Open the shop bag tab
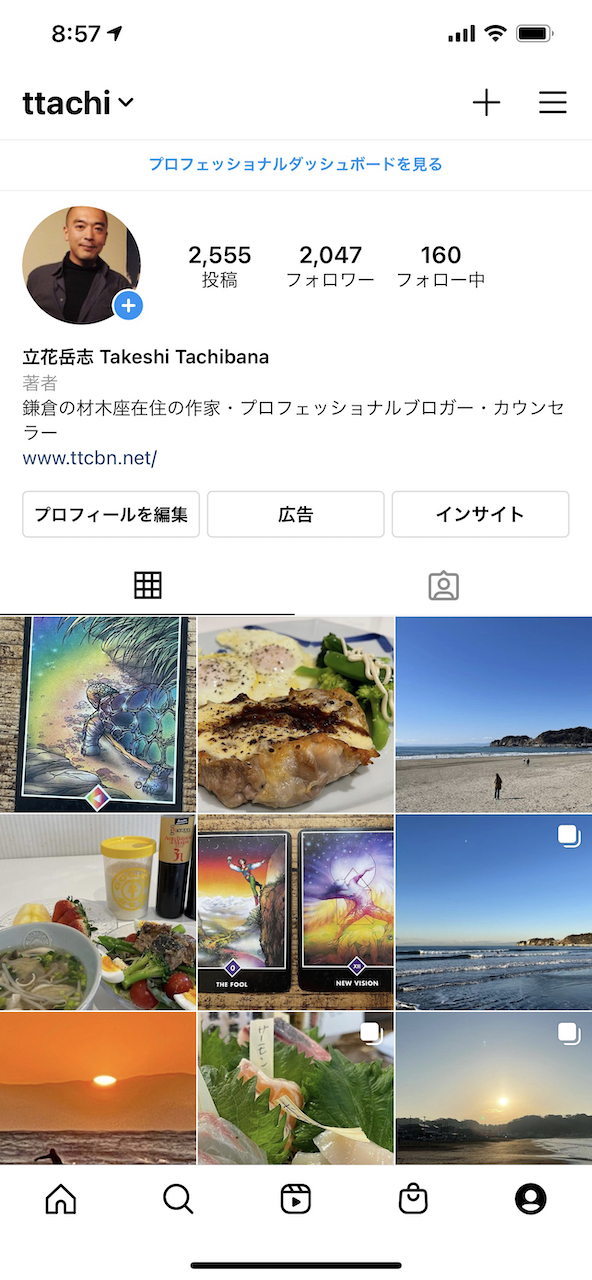Image resolution: width=592 pixels, height=1280 pixels. click(x=413, y=1199)
